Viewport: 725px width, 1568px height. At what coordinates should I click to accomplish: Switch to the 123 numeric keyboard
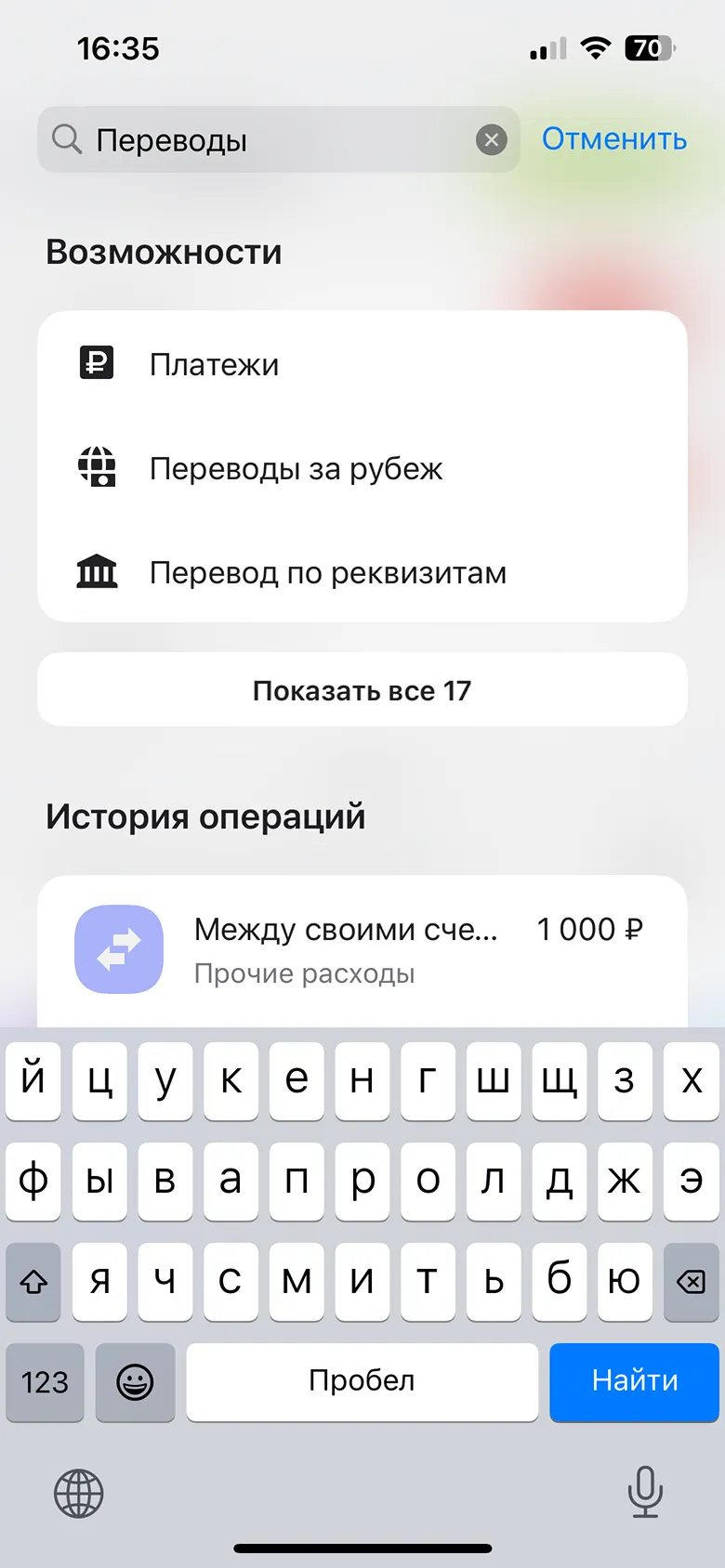tap(45, 1382)
